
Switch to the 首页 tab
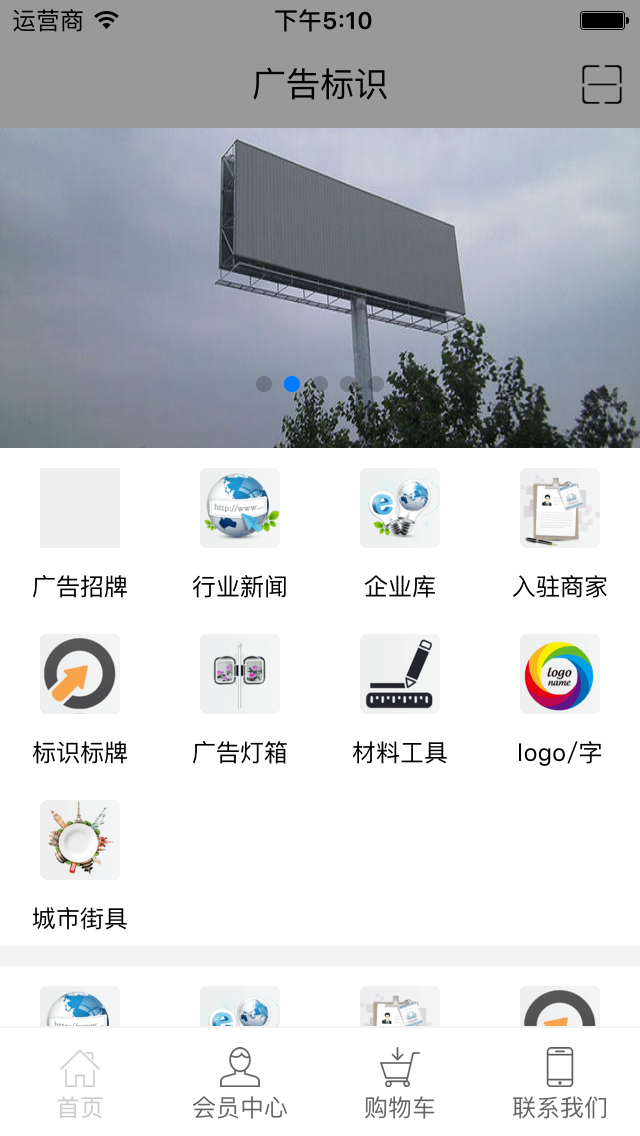(x=80, y=1082)
